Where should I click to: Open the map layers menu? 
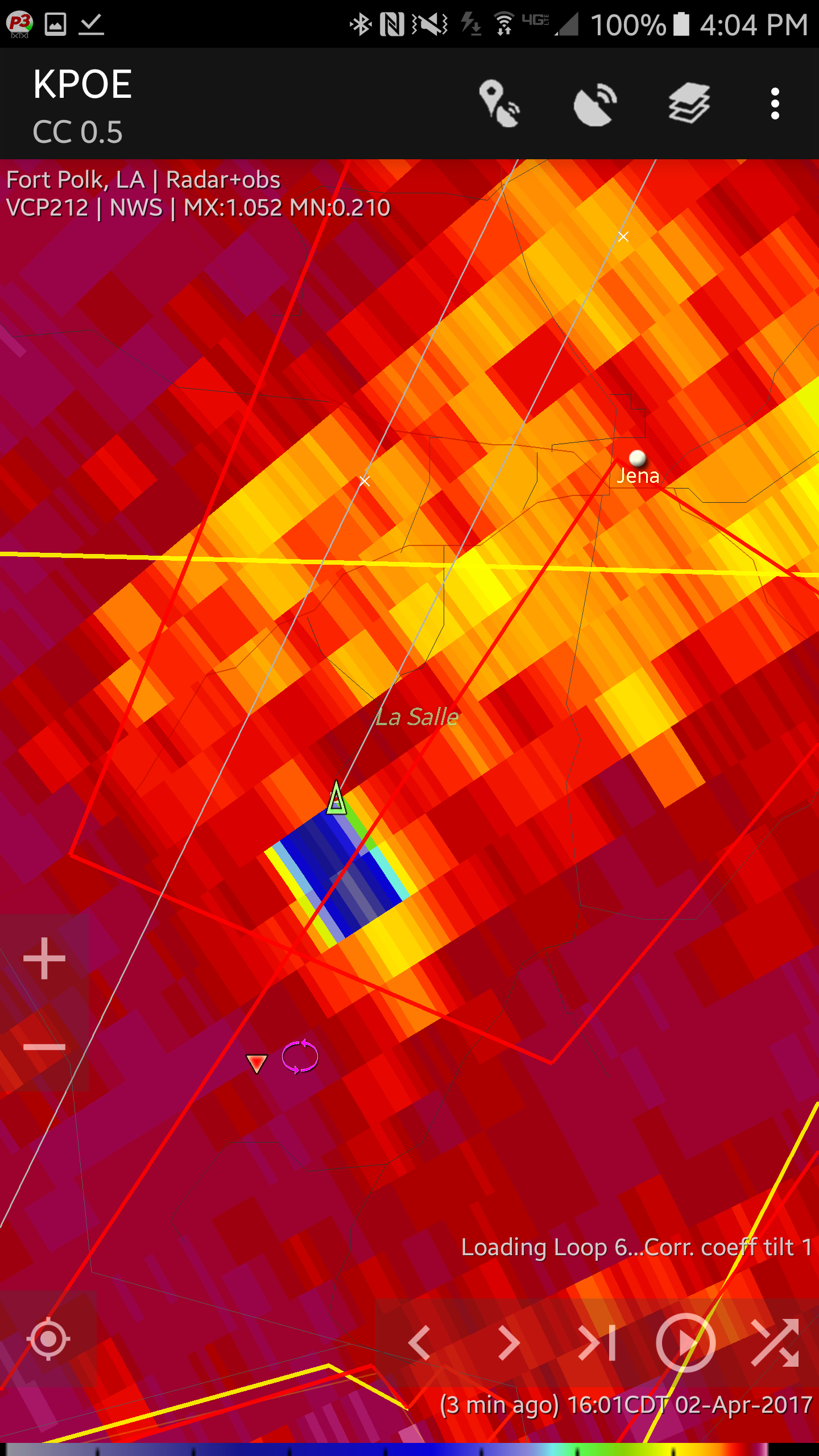[689, 104]
